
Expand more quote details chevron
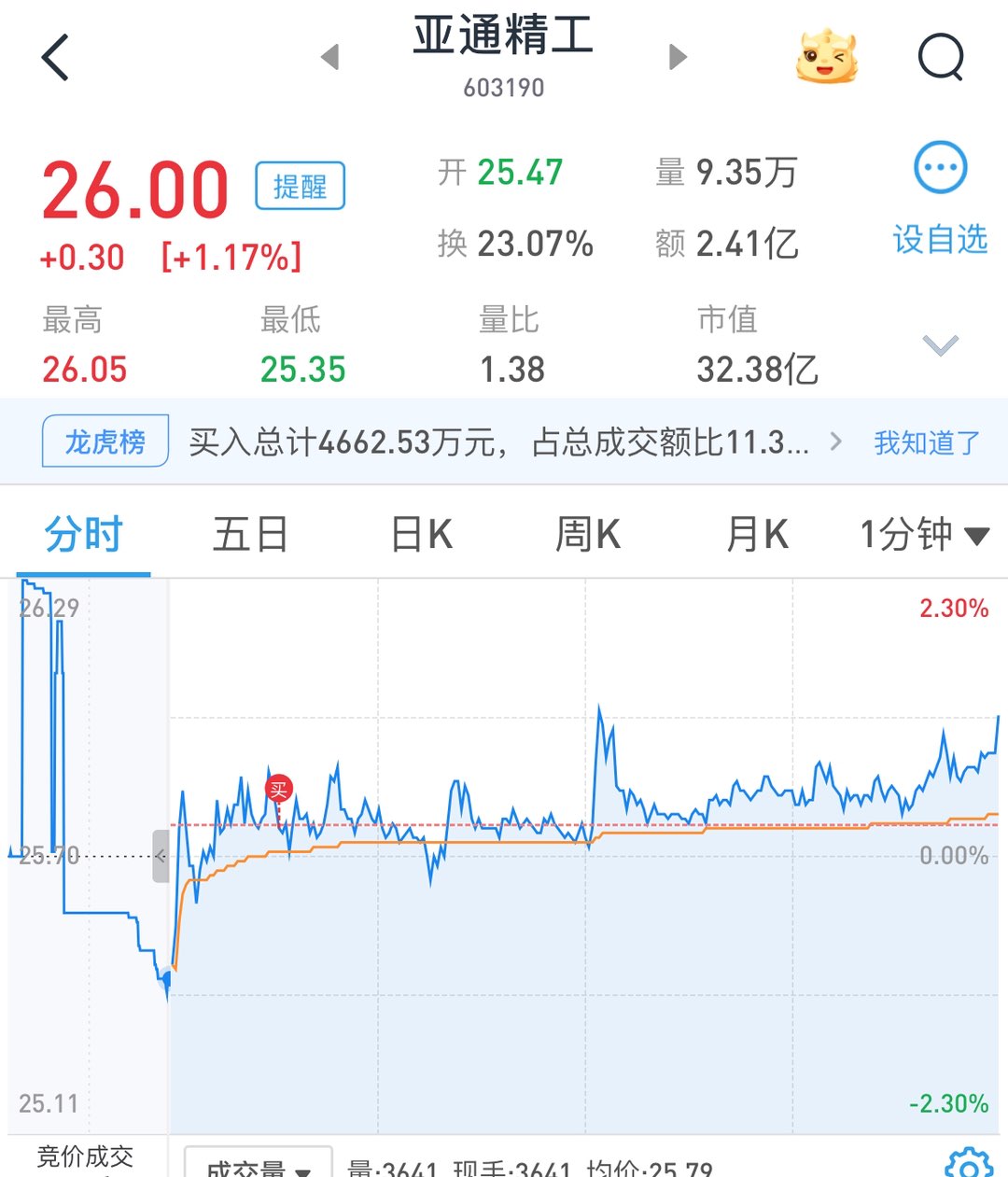pyautogui.click(x=940, y=345)
